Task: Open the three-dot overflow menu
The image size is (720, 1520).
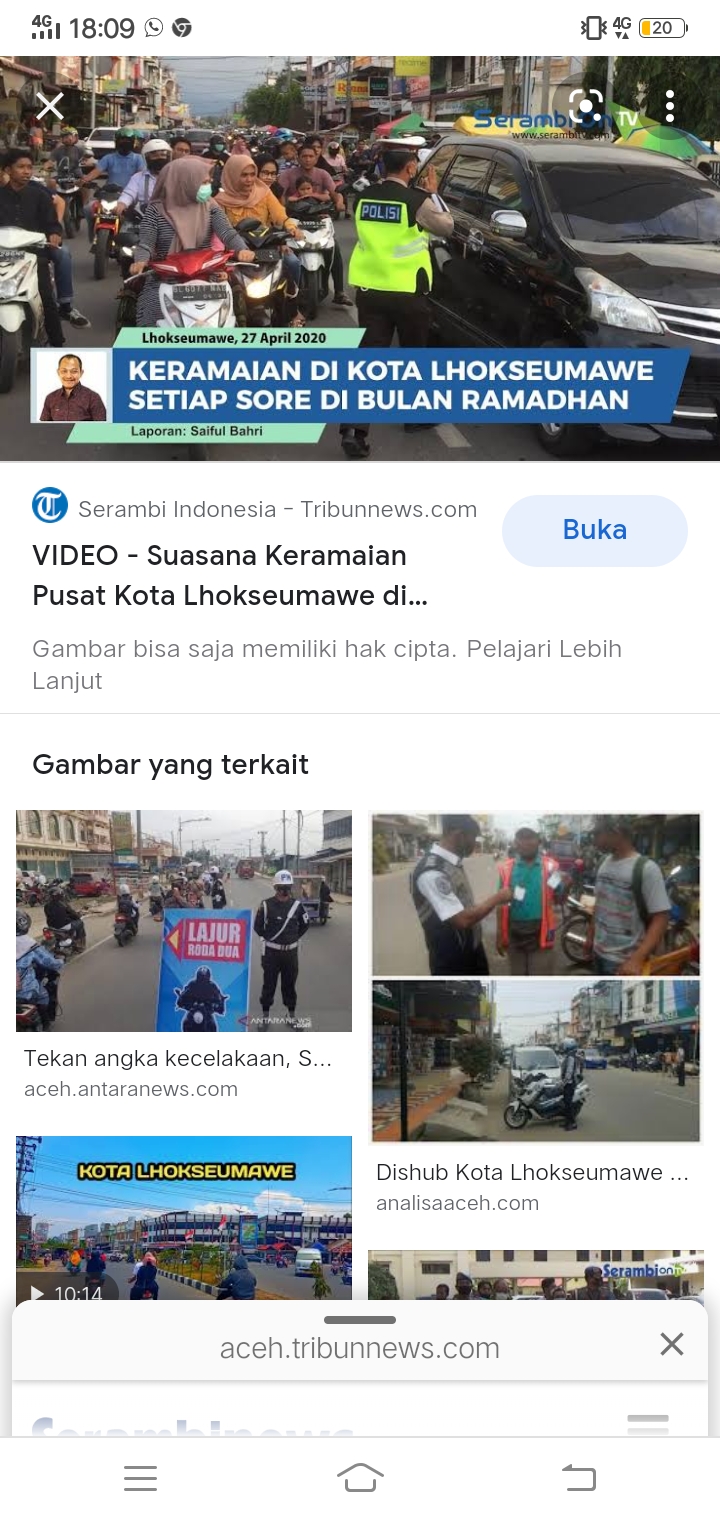Action: pyautogui.click(x=670, y=106)
